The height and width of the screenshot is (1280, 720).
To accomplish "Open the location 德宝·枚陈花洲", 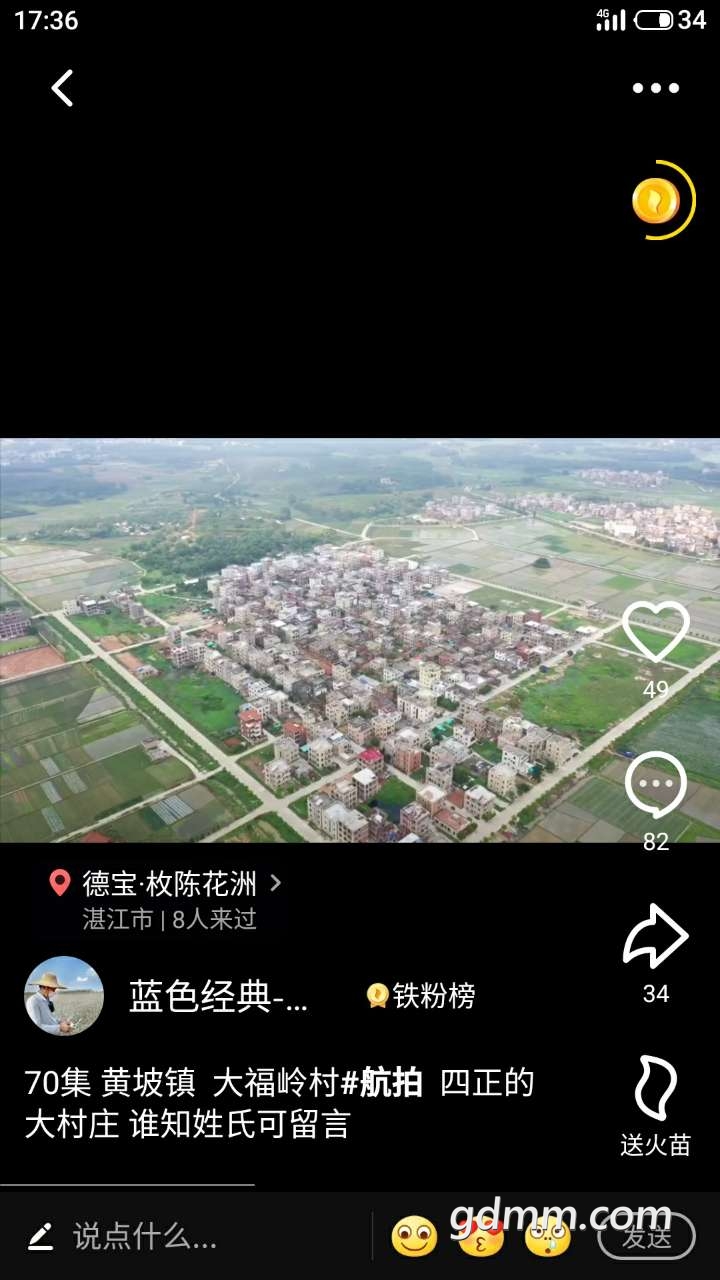I will click(x=168, y=884).
